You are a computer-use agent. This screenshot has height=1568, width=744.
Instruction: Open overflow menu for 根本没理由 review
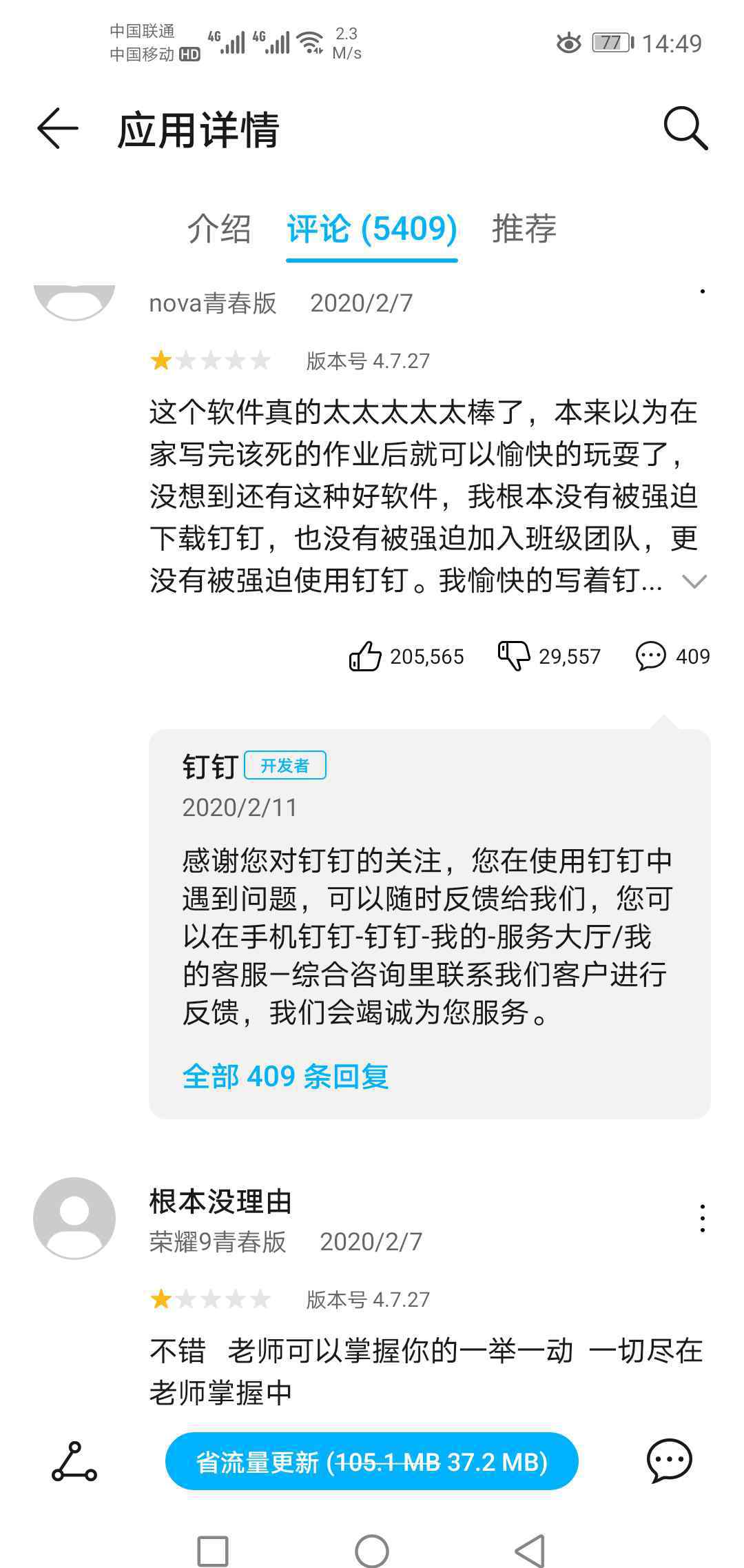(702, 1219)
